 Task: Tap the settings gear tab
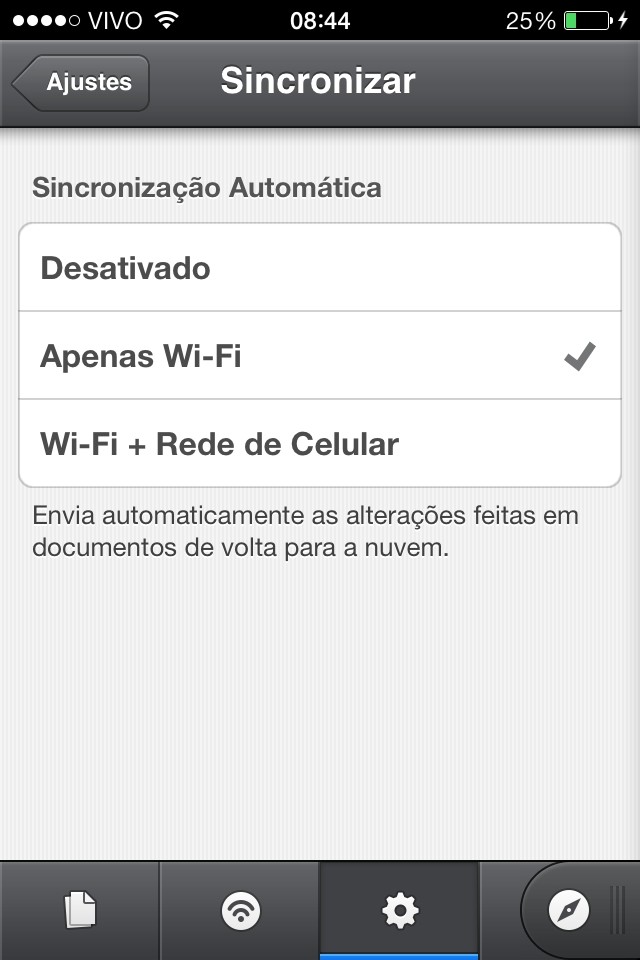click(400, 910)
